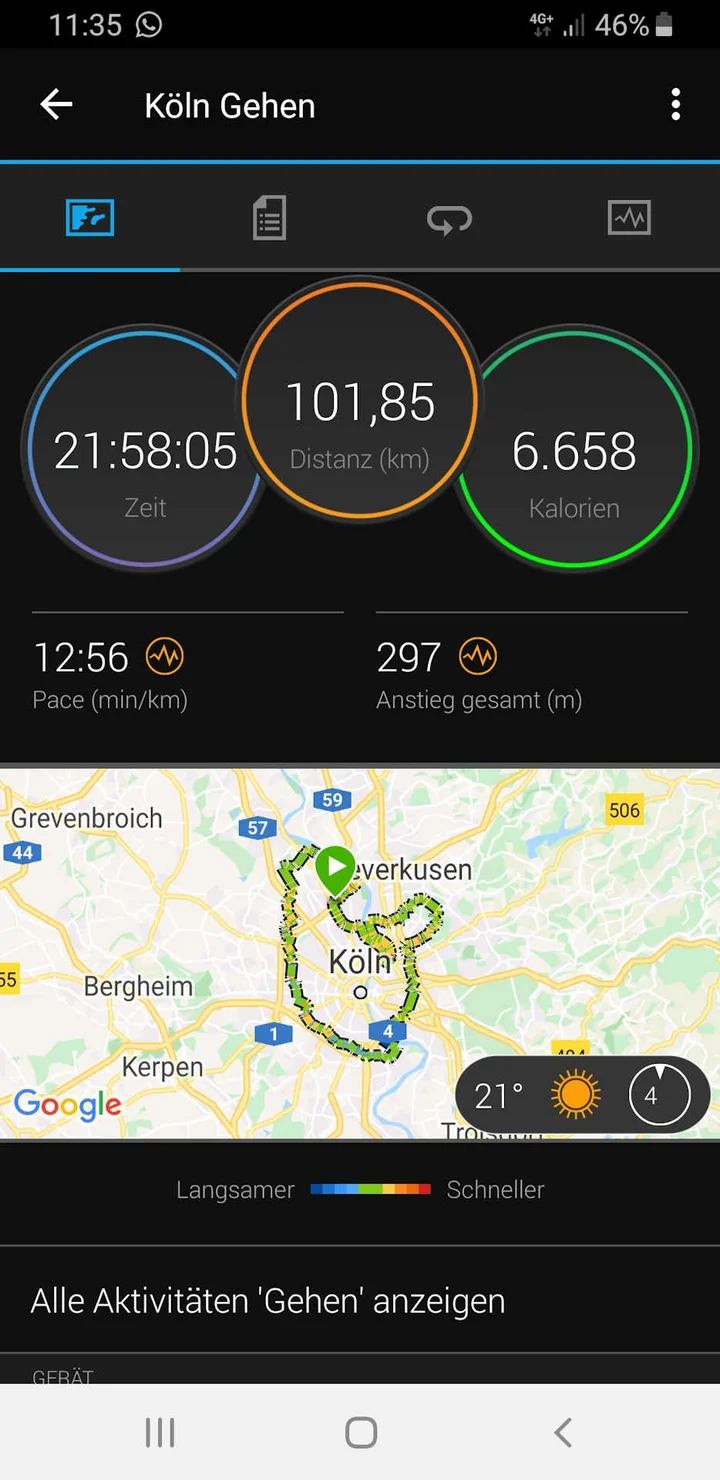The image size is (720, 1480).
Task: Switch to the overview summary tab
Action: (x=90, y=217)
